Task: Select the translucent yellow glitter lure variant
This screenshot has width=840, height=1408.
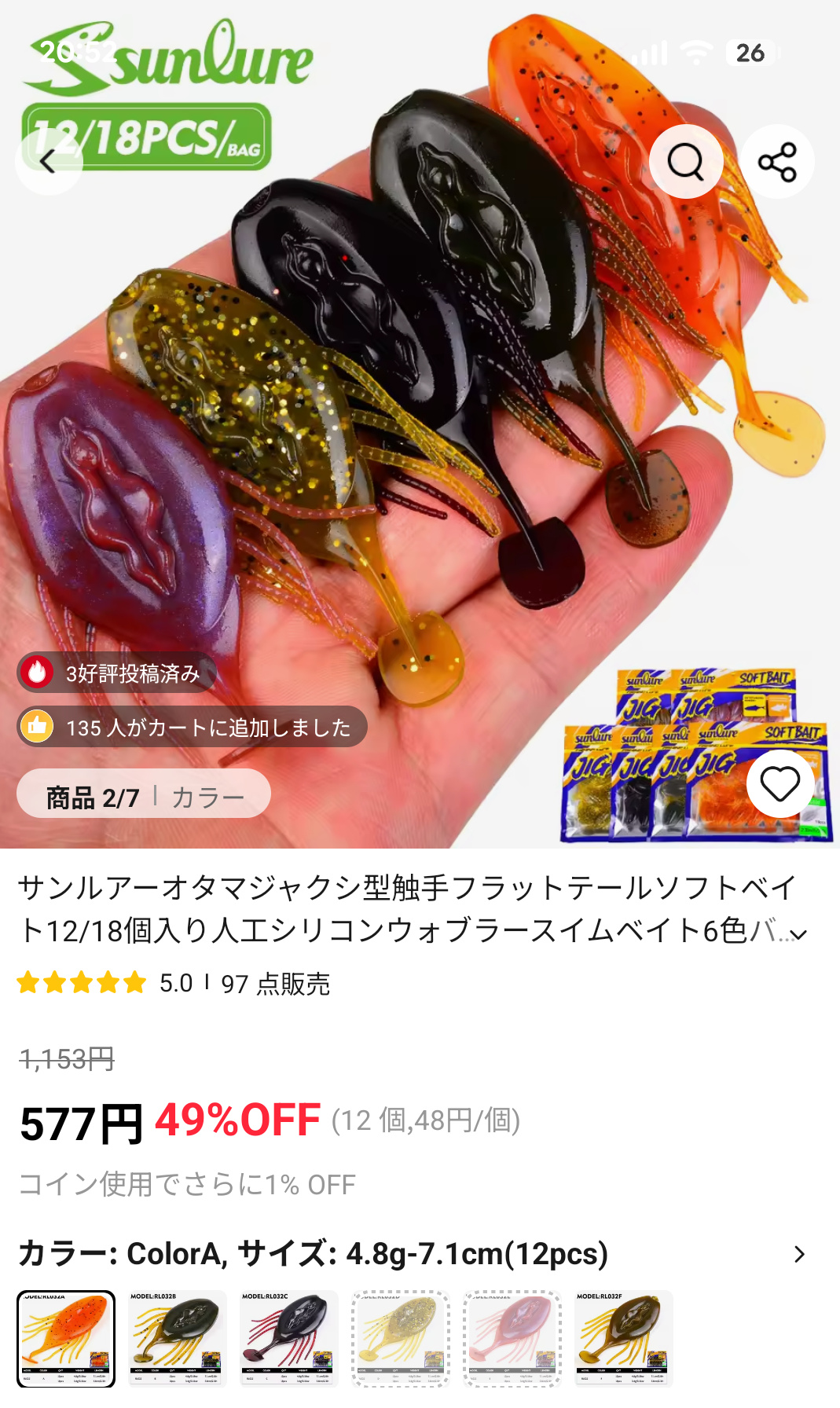Action: coord(401,1338)
